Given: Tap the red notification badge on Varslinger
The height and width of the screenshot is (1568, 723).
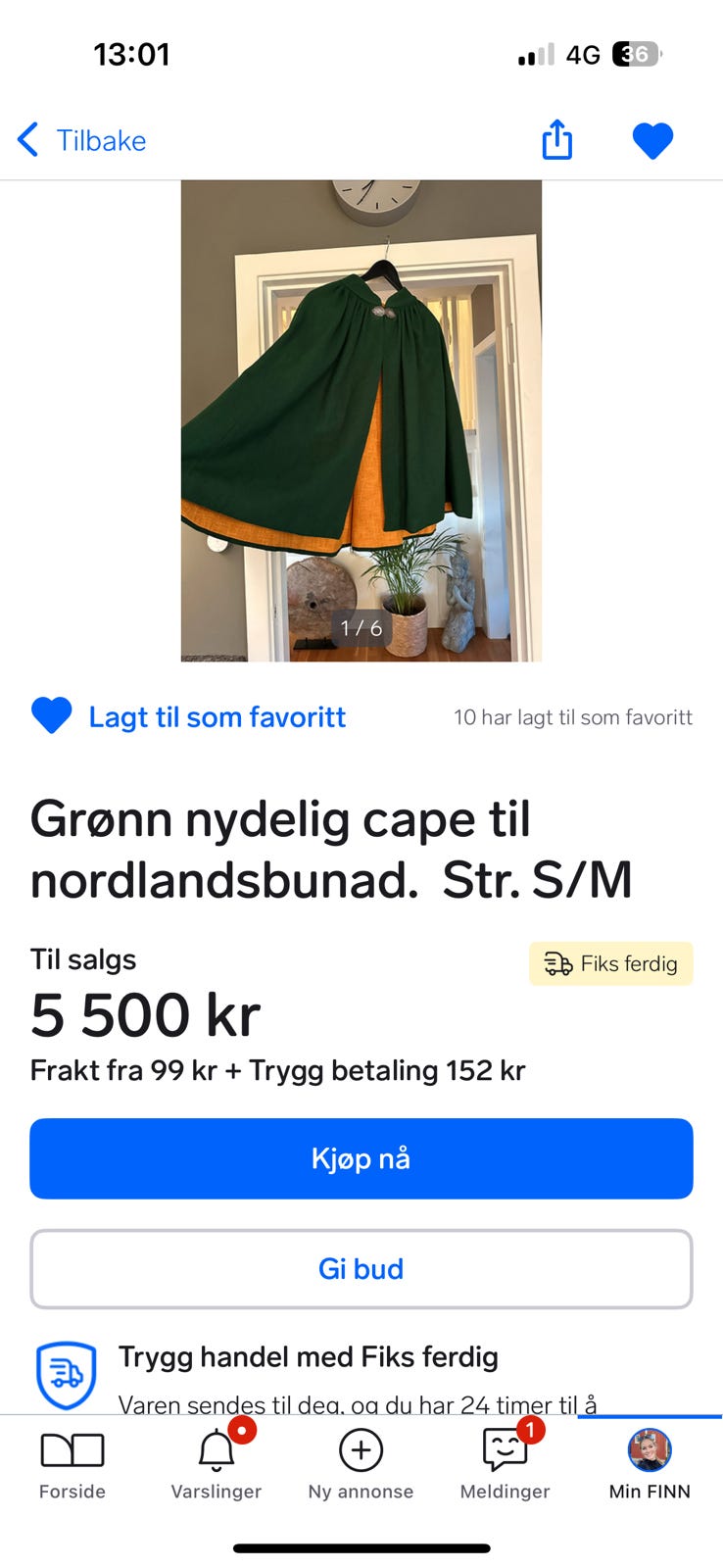Looking at the screenshot, I should pyautogui.click(x=243, y=1430).
